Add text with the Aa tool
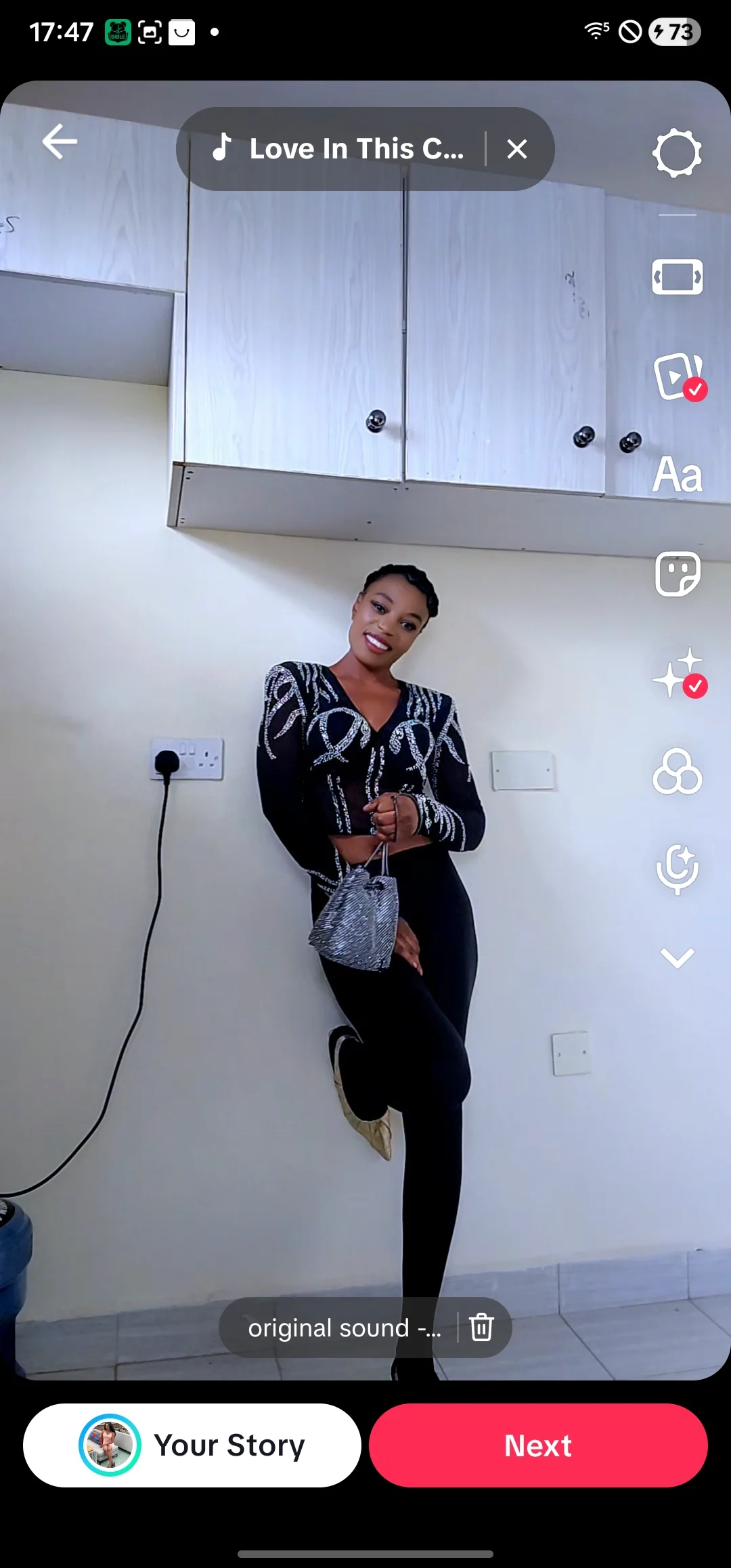The image size is (731, 1568). tap(677, 475)
